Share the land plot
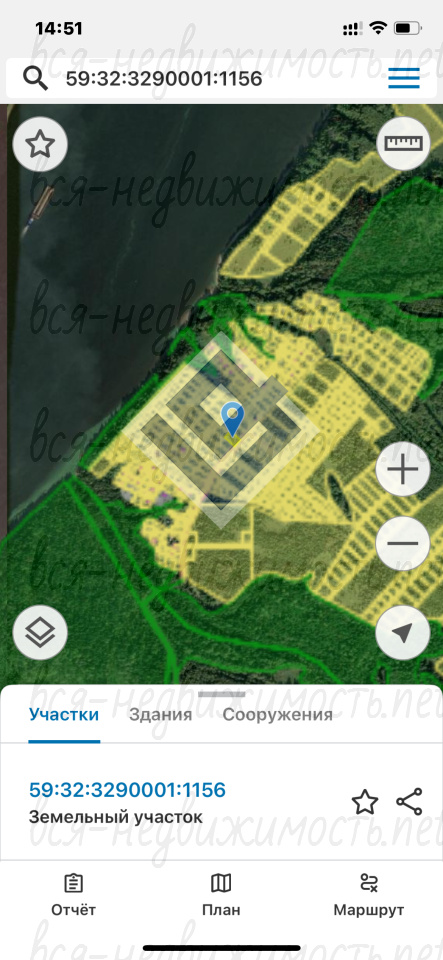 [409, 802]
